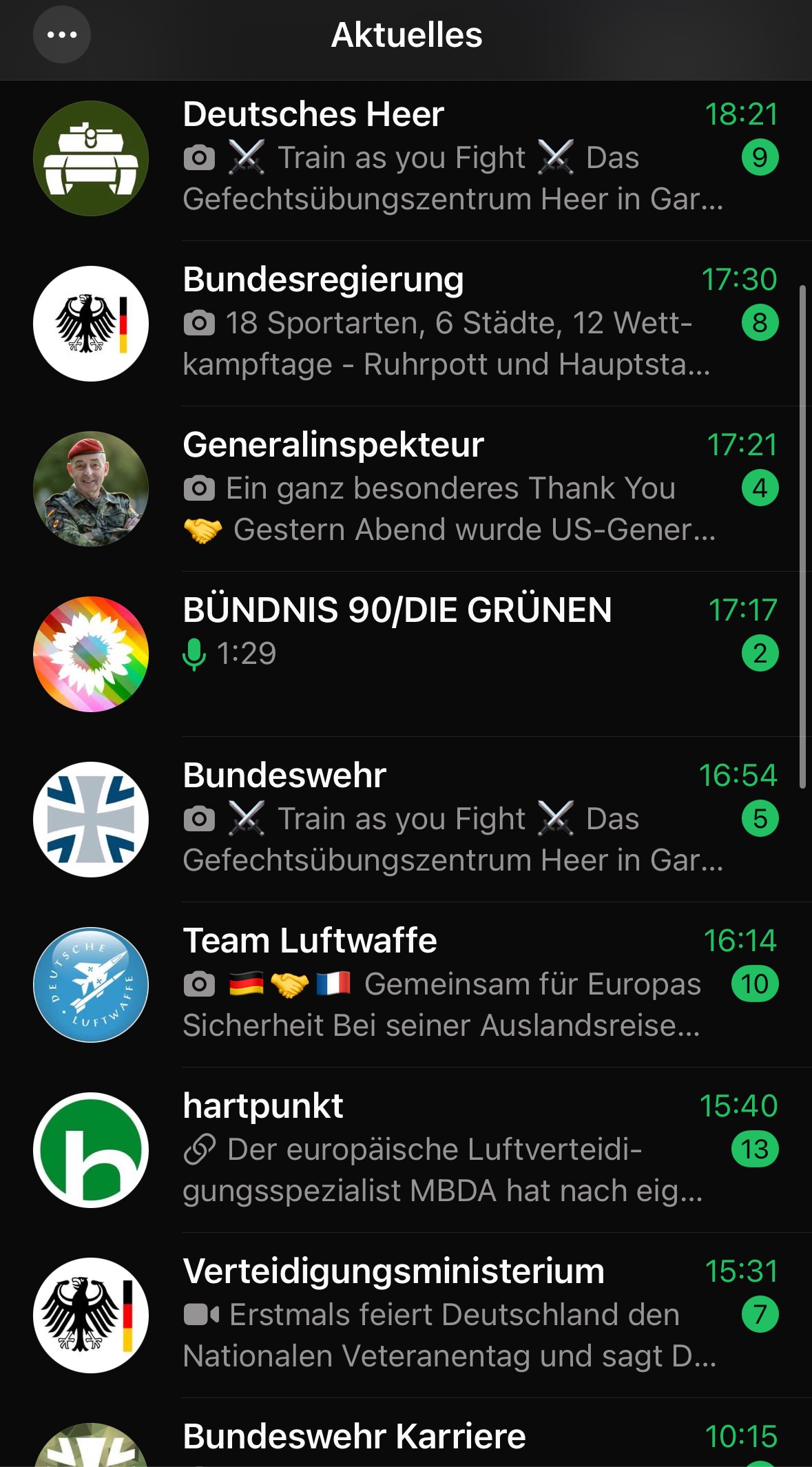Open the three-dot options menu
The height and width of the screenshot is (1467, 812).
[x=62, y=34]
